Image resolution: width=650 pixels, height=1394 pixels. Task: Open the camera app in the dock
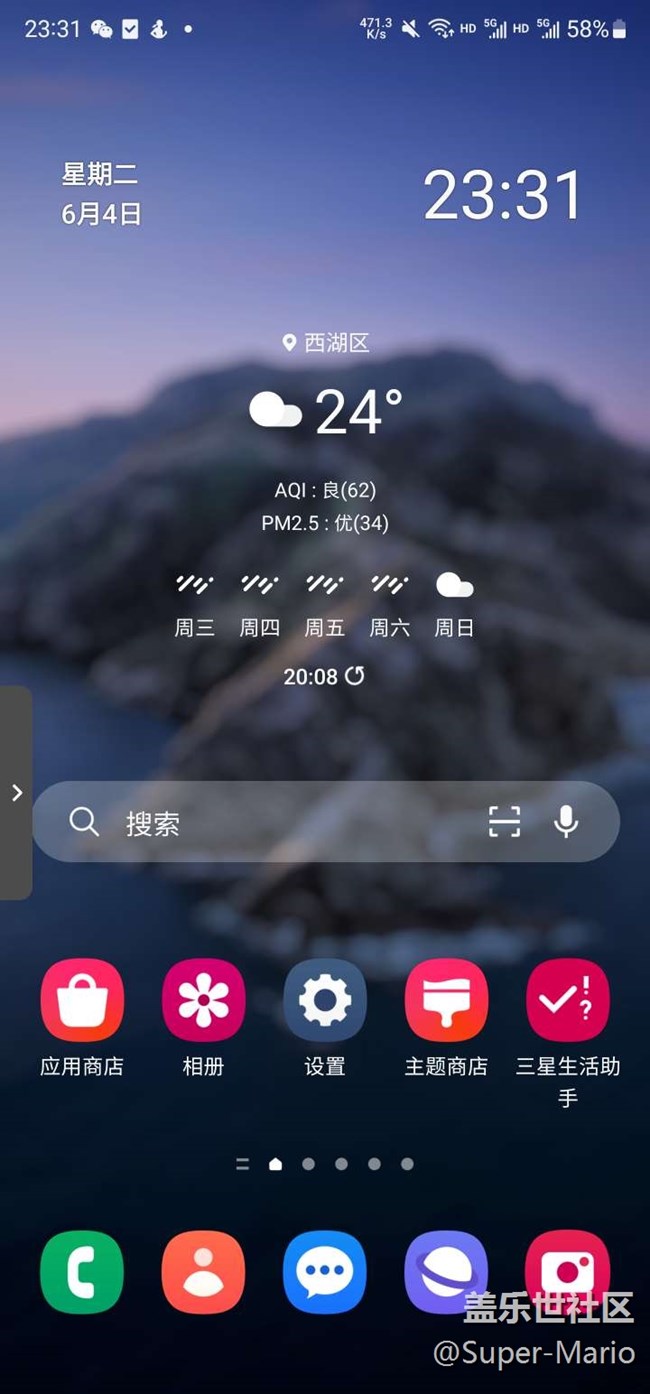coord(568,1272)
